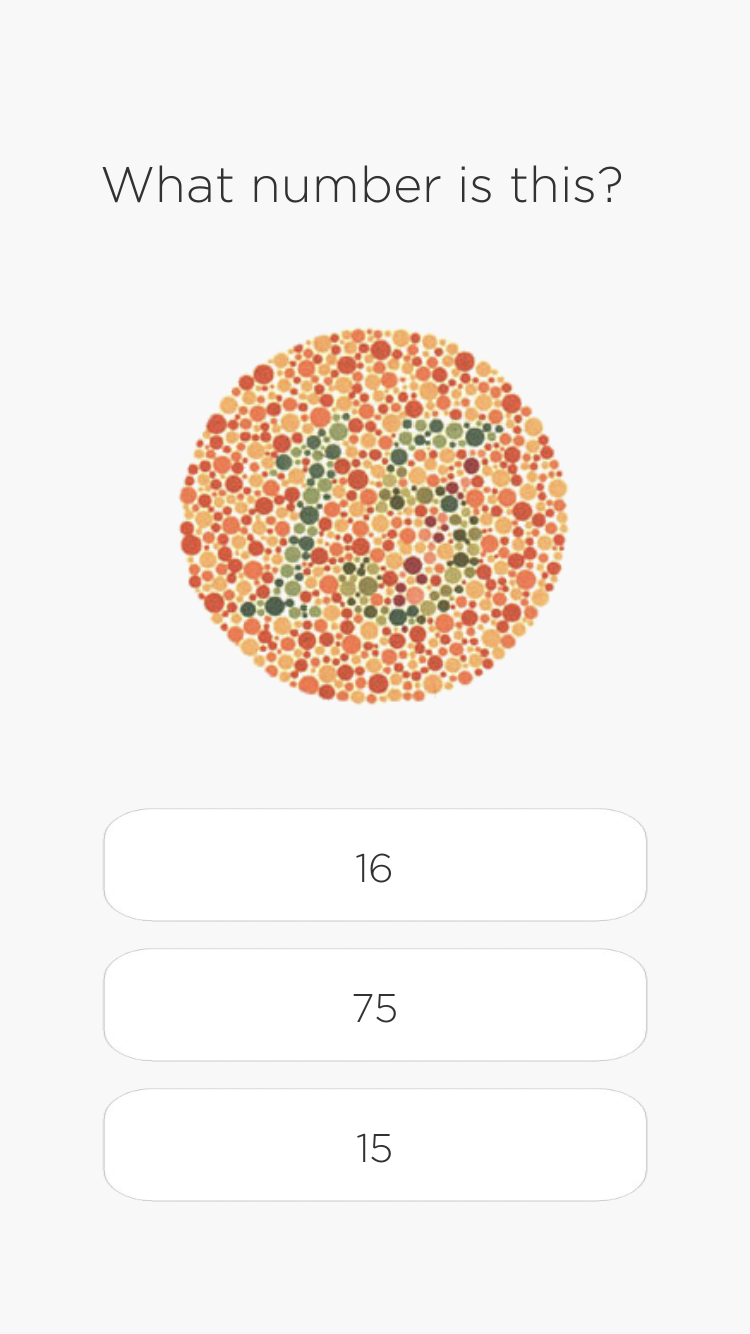Pick the option labeled 15
Image resolution: width=750 pixels, height=1334 pixels.
375,1145
